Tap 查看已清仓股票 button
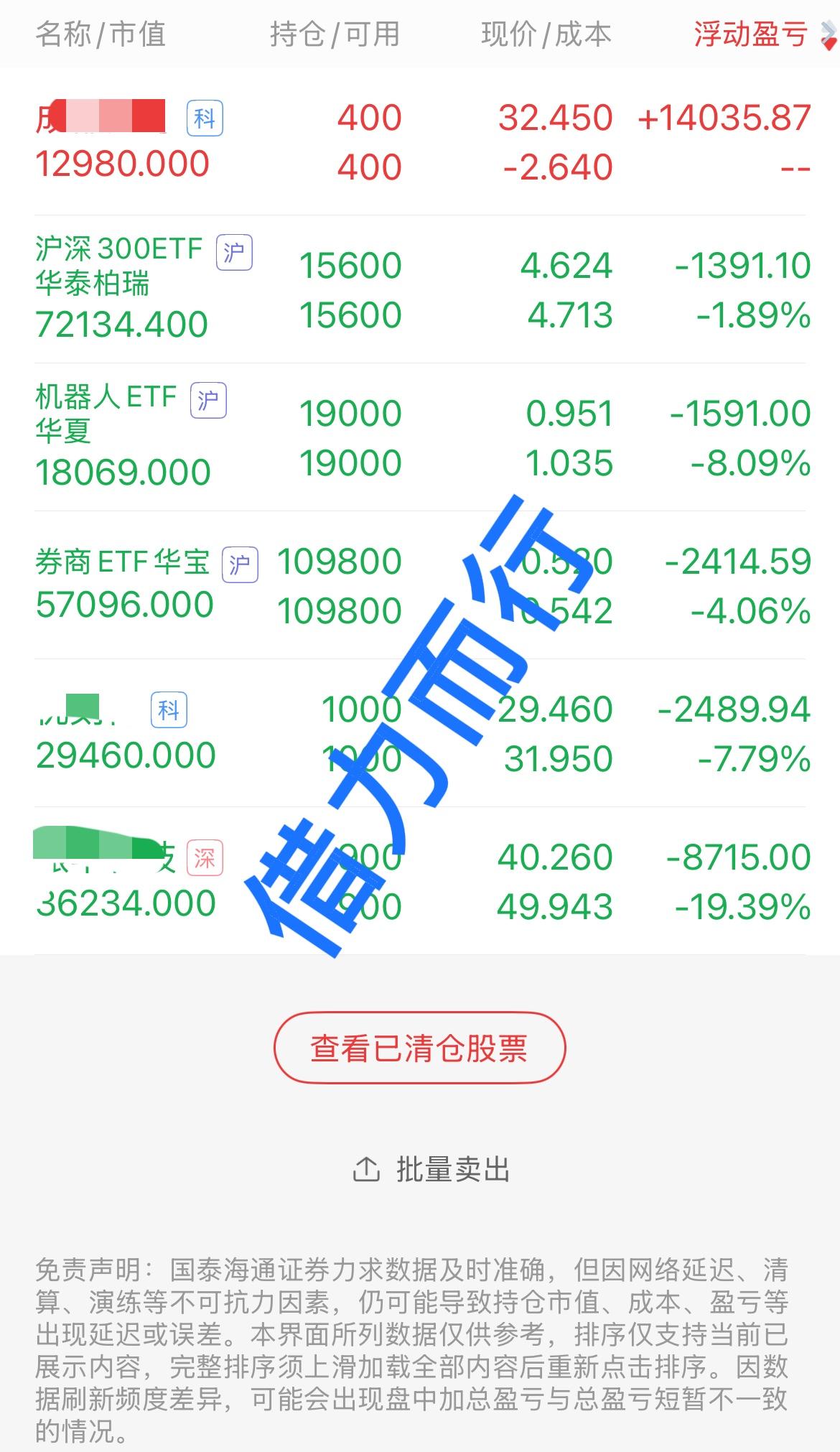This screenshot has height=1452, width=840. click(420, 1048)
